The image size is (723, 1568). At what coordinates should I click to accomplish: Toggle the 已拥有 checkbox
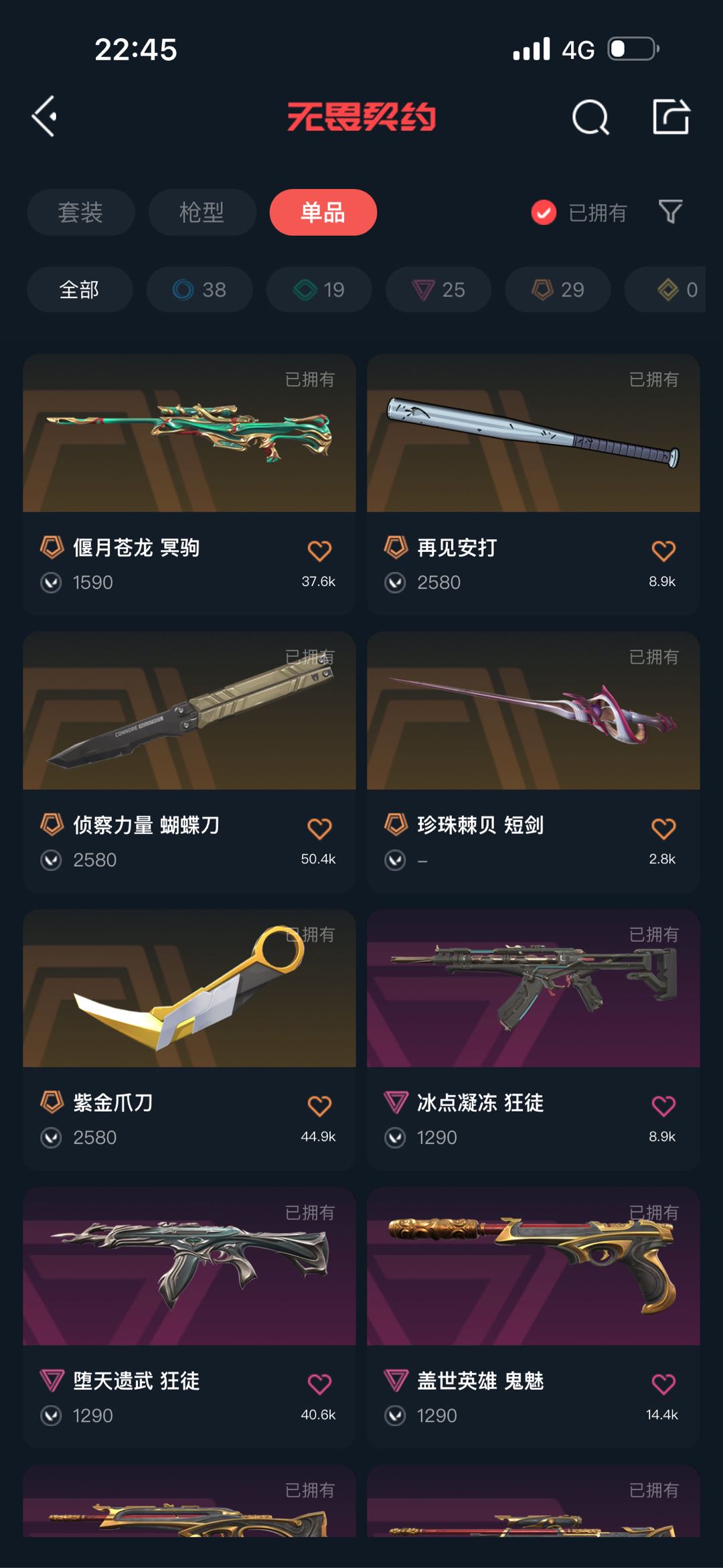pos(544,212)
